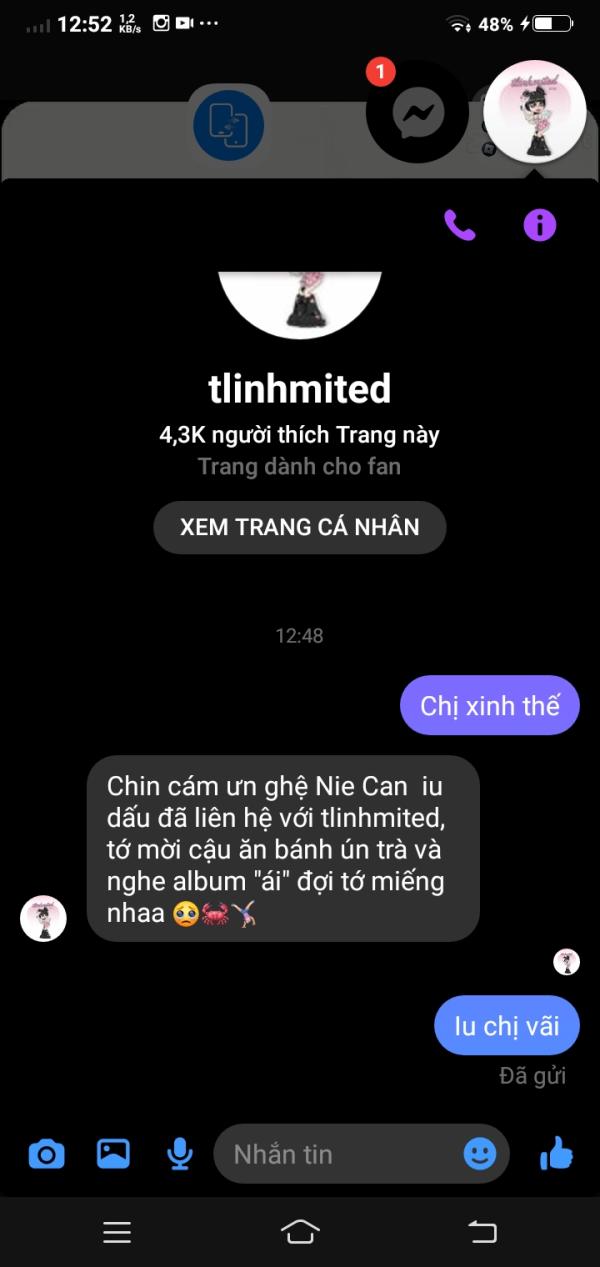600x1267 pixels.
Task: Open the emoji picker
Action: [480, 1154]
